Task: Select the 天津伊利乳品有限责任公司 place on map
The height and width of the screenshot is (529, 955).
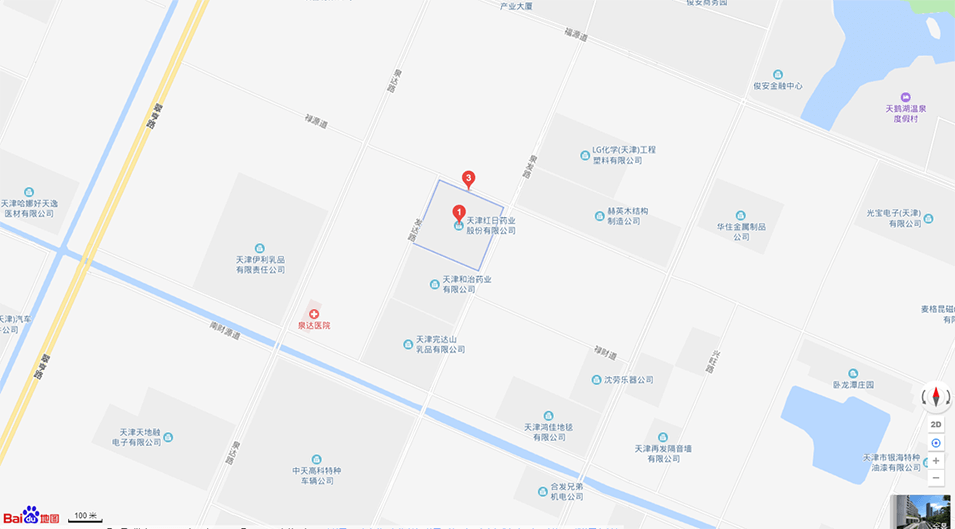Action: pyautogui.click(x=260, y=249)
